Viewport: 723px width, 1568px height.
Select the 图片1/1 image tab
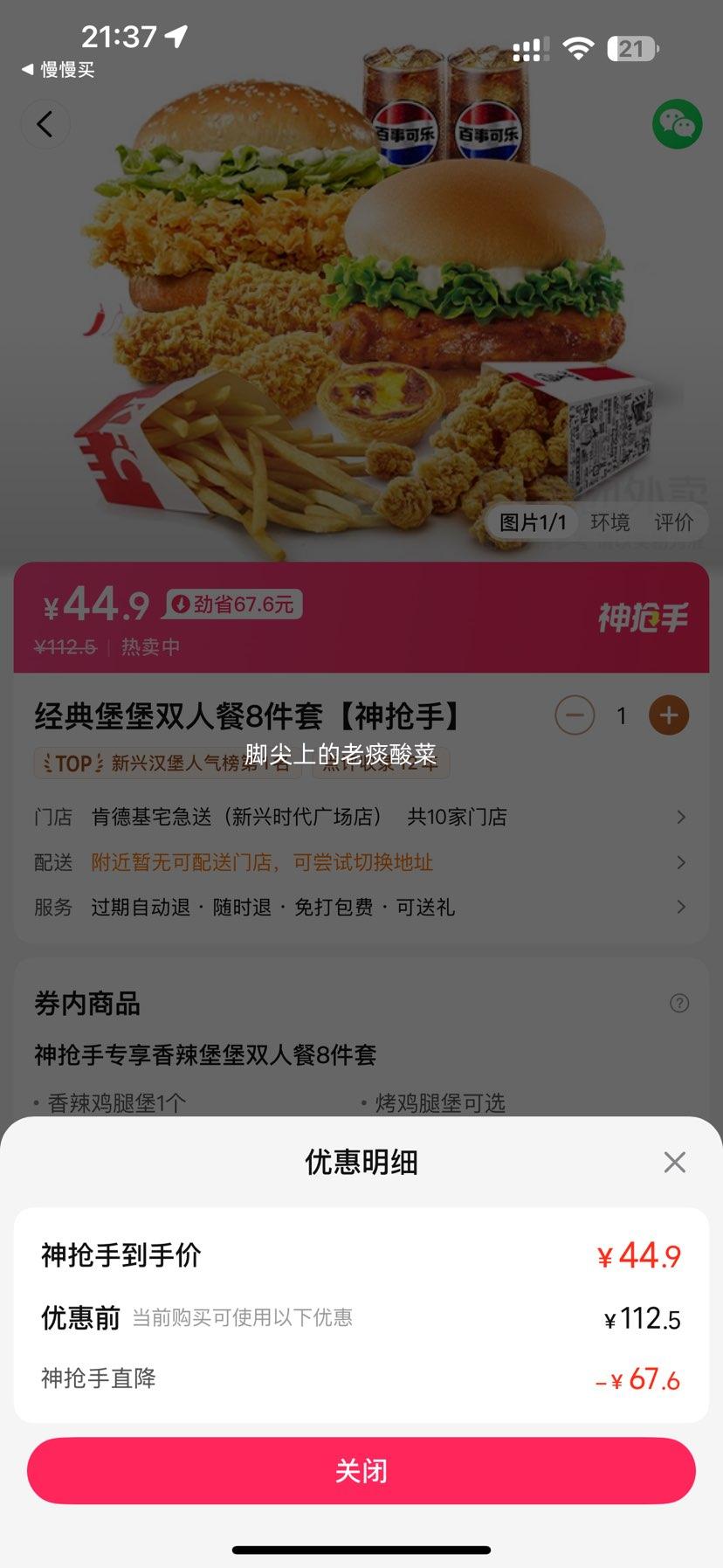[x=533, y=522]
